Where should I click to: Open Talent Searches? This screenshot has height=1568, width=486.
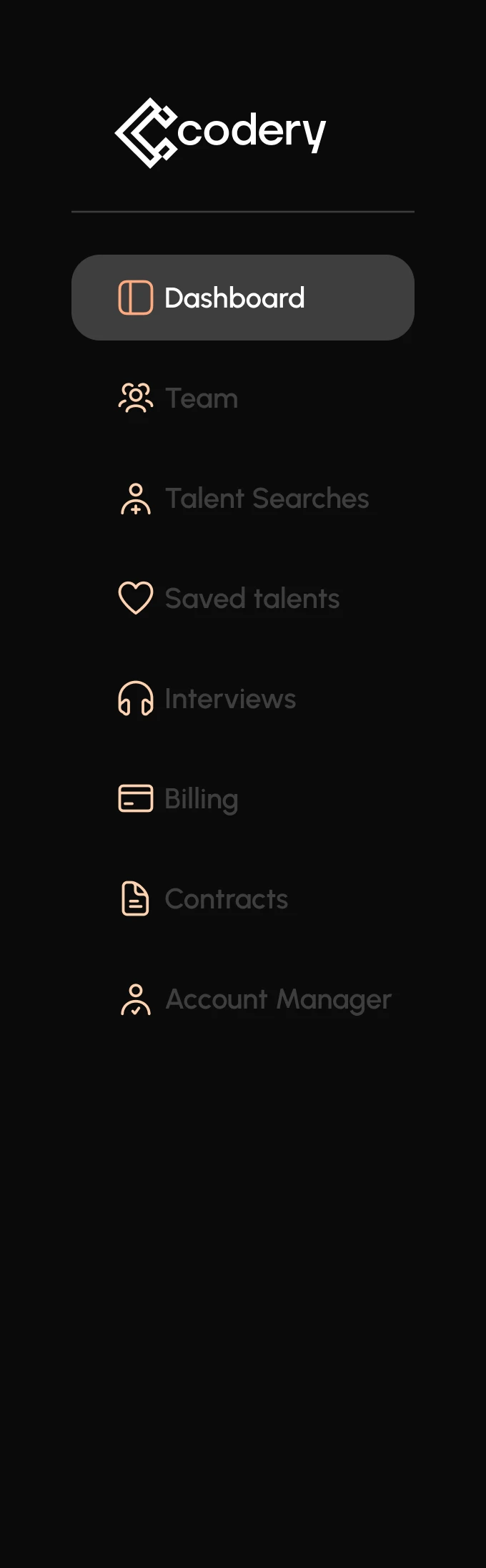point(266,499)
